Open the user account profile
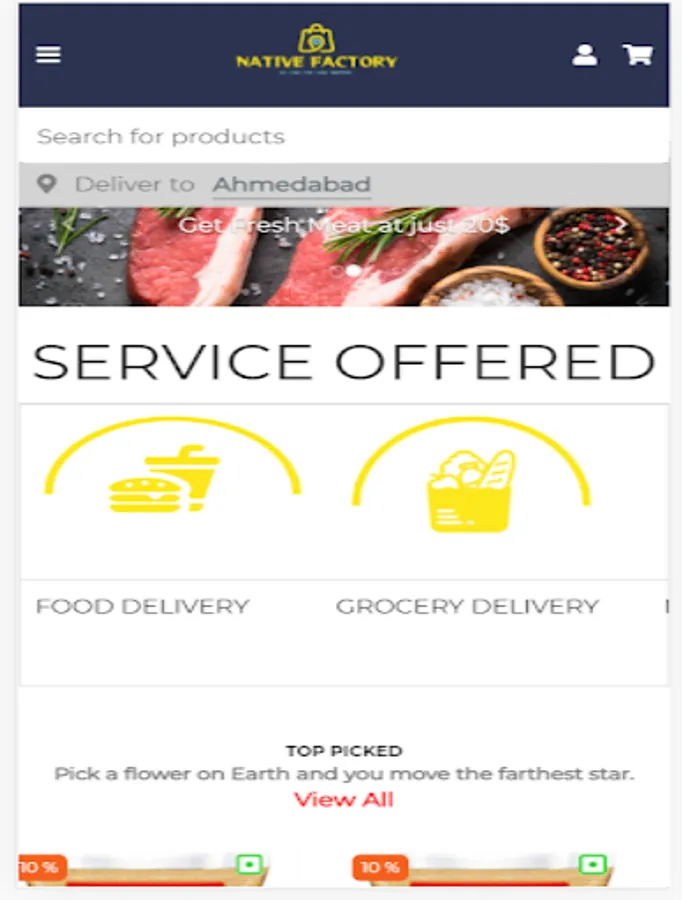The height and width of the screenshot is (900, 682). 585,55
